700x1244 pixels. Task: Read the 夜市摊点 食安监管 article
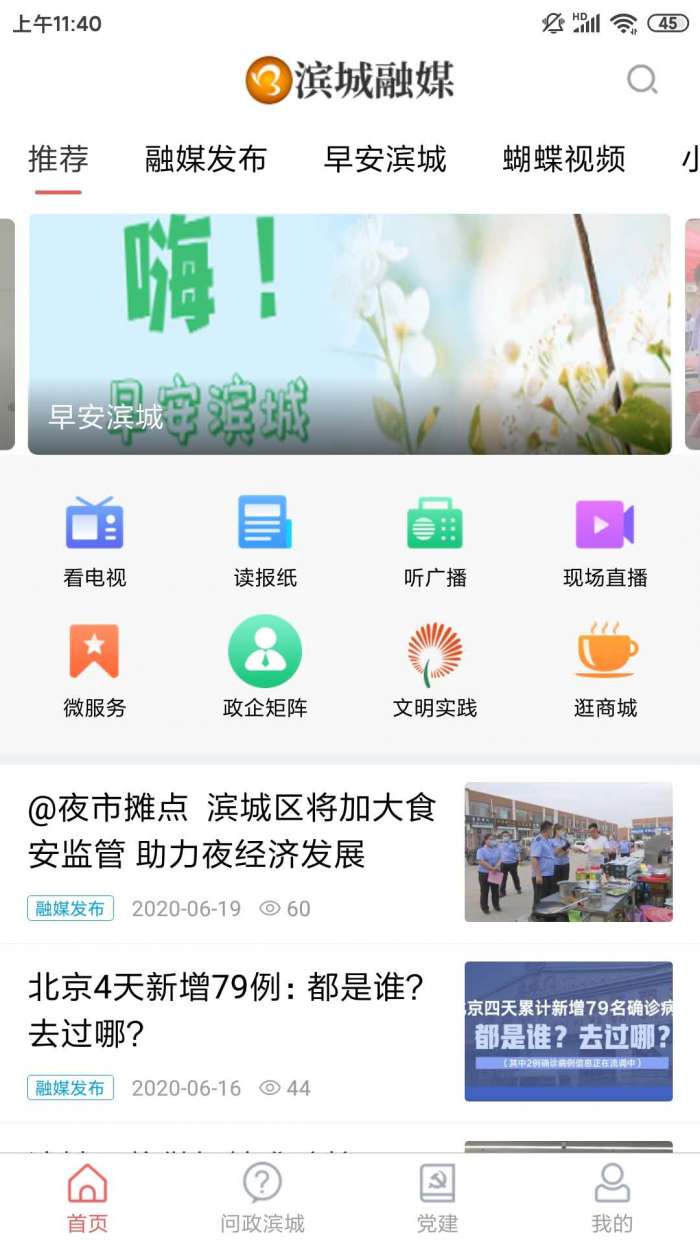click(x=232, y=831)
